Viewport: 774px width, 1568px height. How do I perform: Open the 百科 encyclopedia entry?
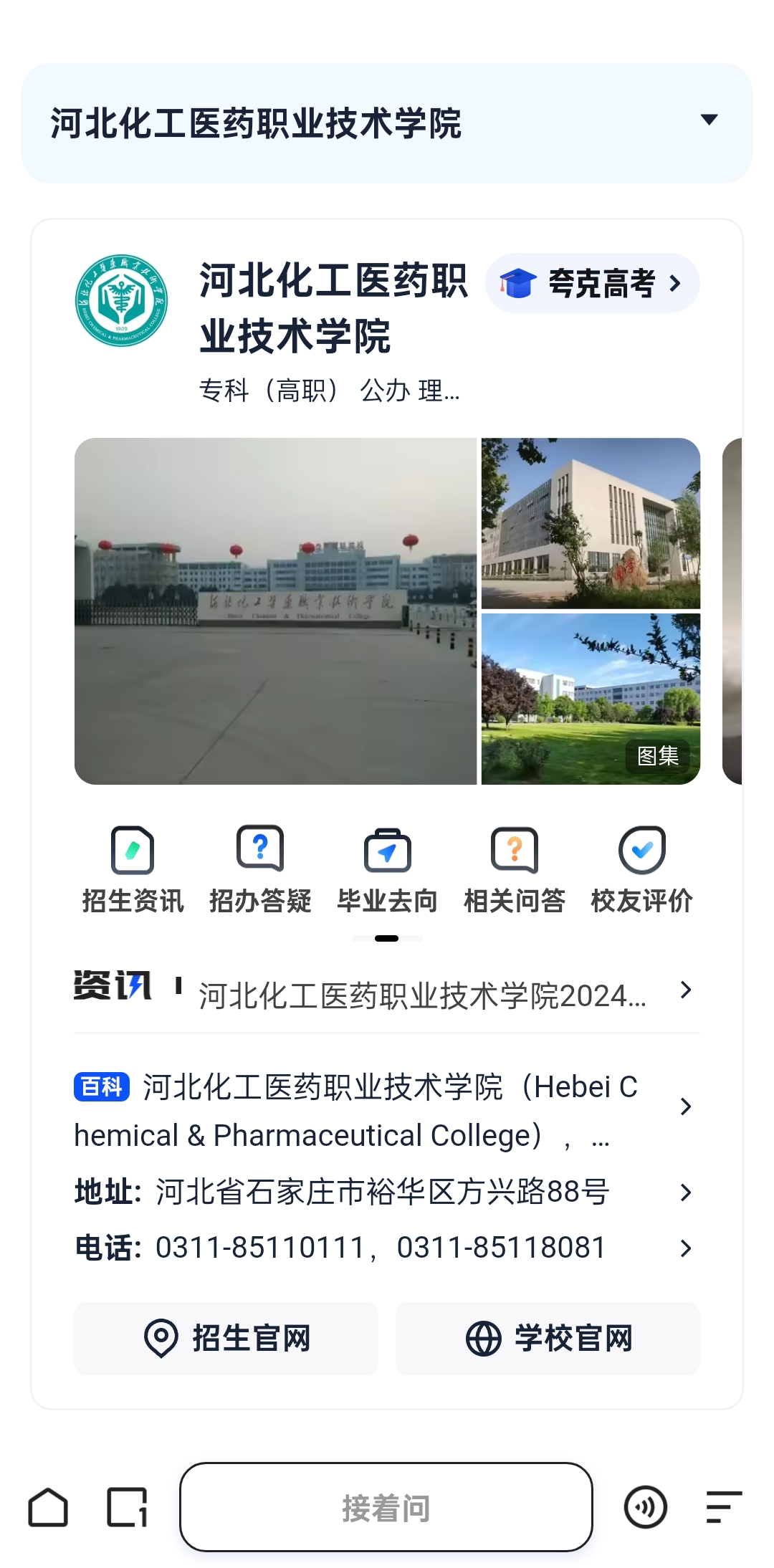380,1110
